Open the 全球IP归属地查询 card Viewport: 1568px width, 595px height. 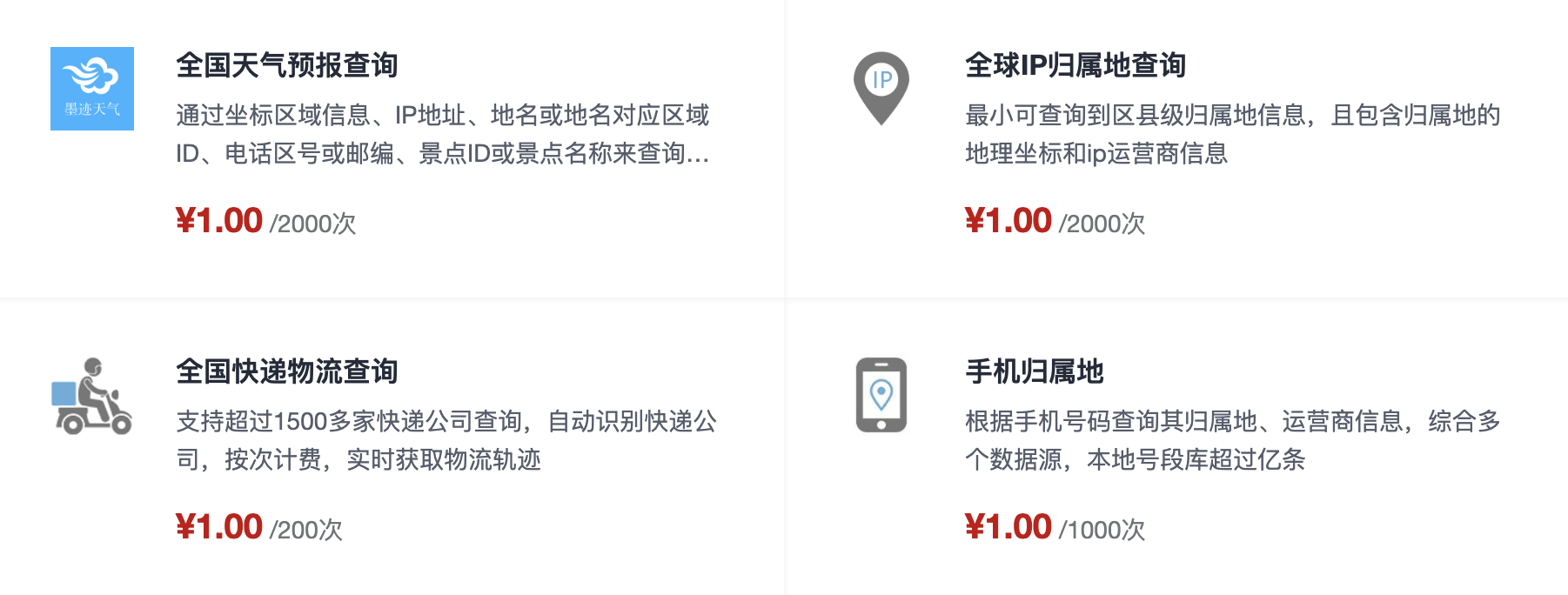[x=1075, y=65]
